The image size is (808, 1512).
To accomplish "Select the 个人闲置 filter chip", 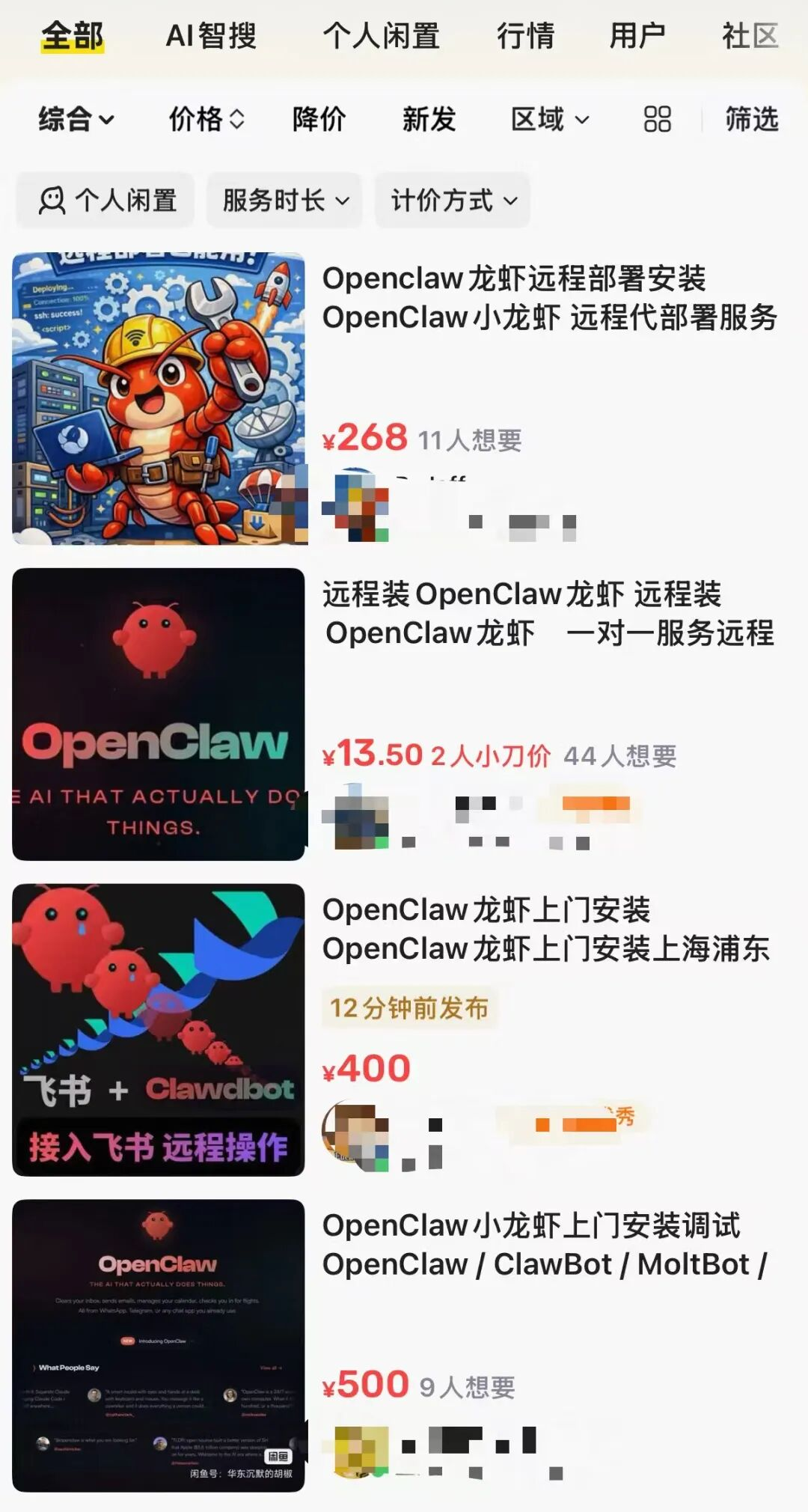I will click(106, 201).
